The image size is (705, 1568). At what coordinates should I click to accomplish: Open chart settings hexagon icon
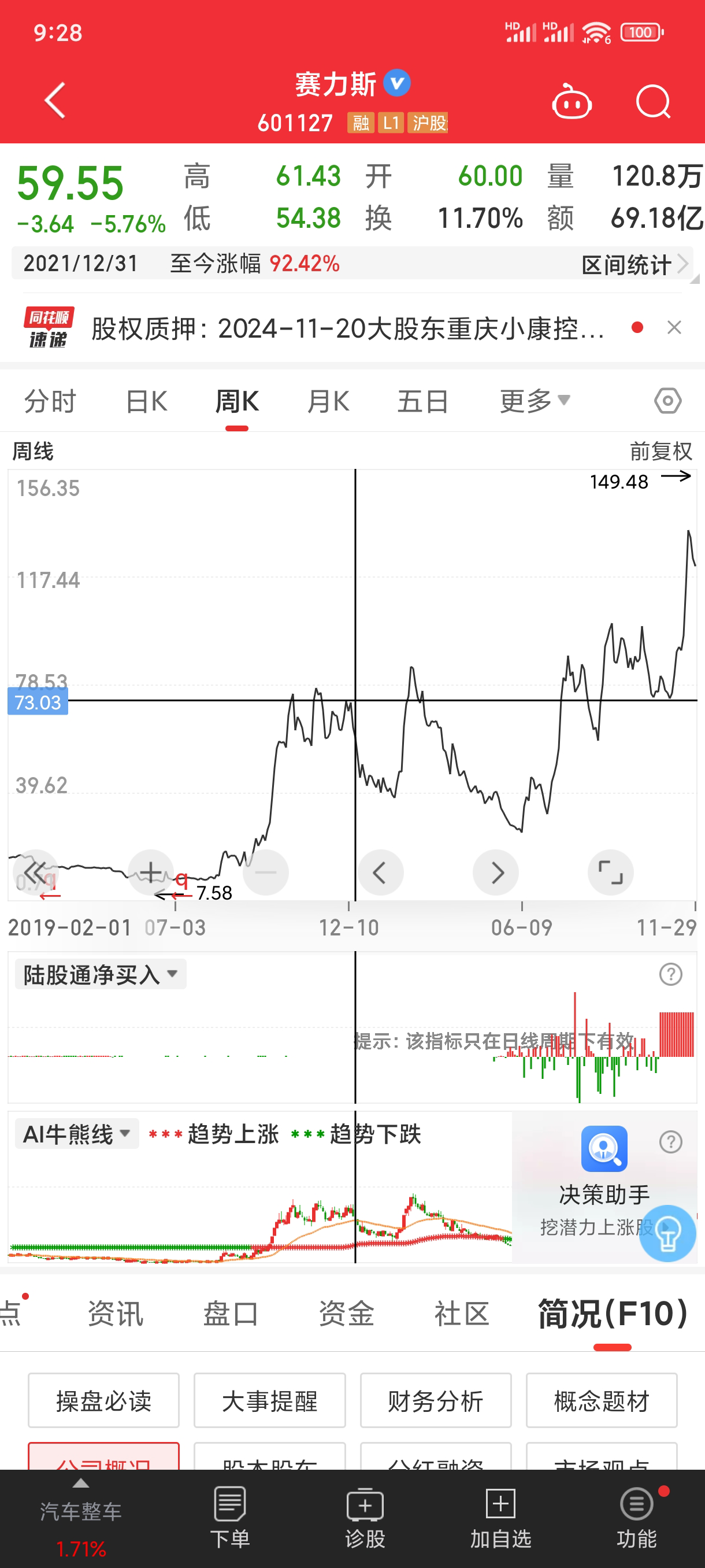point(667,401)
